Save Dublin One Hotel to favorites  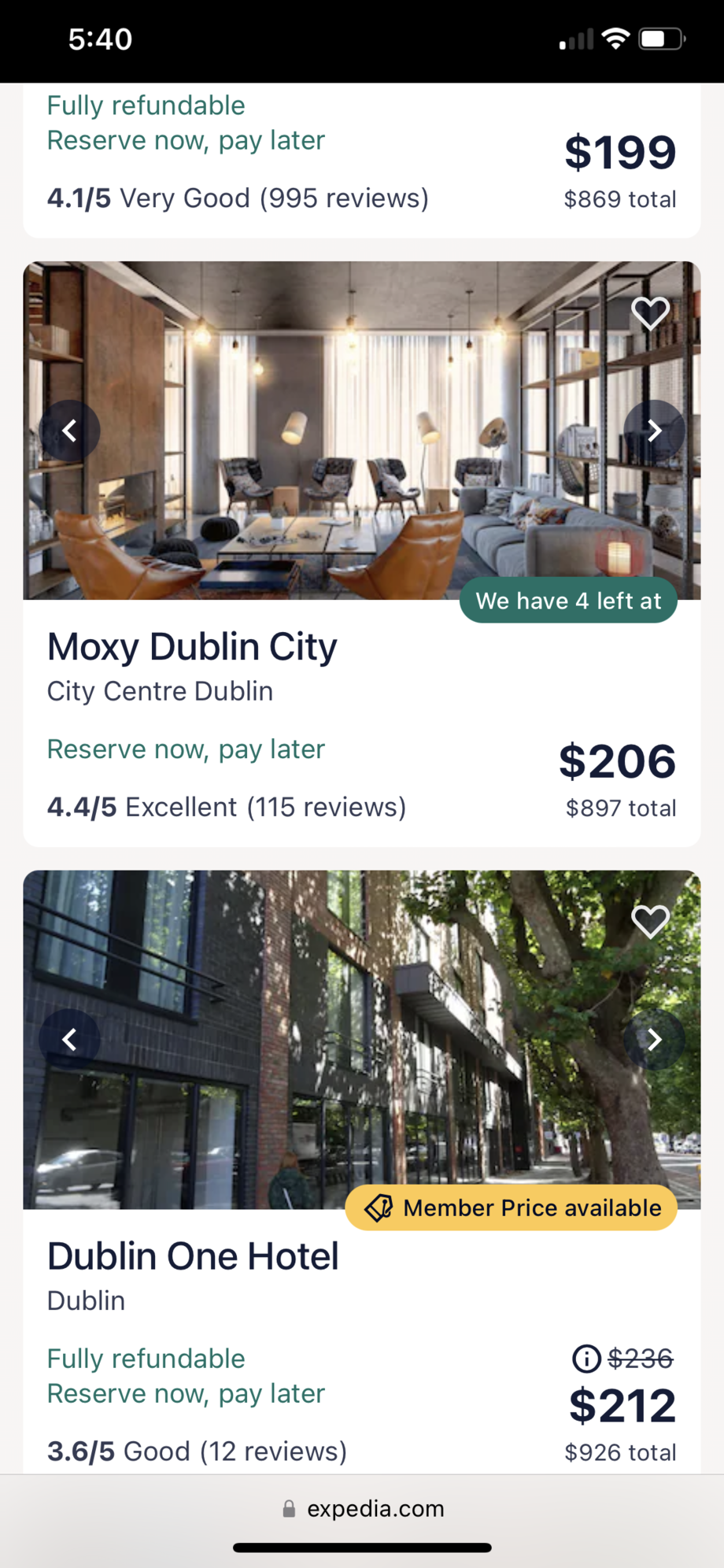[650, 922]
